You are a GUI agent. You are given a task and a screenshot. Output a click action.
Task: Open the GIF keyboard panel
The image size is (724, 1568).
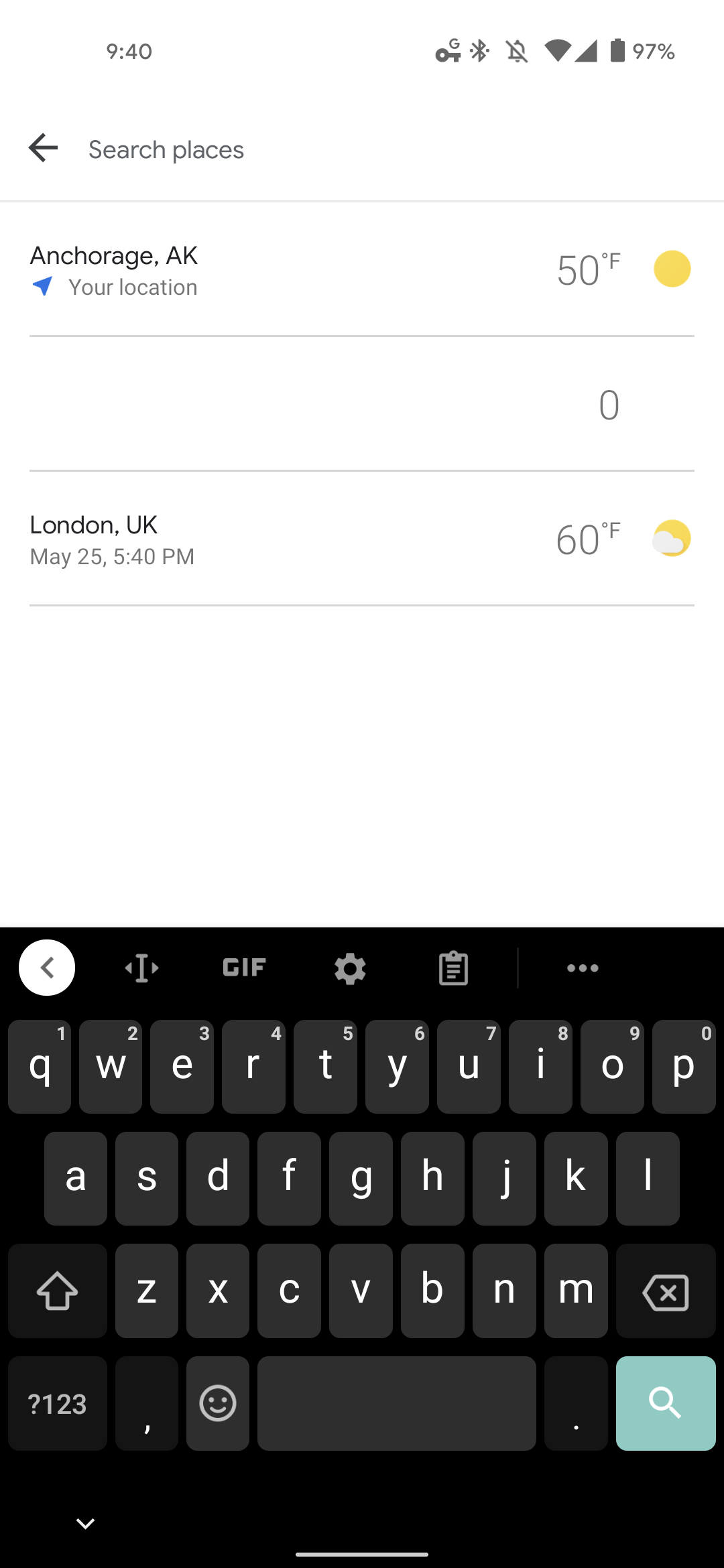(245, 968)
